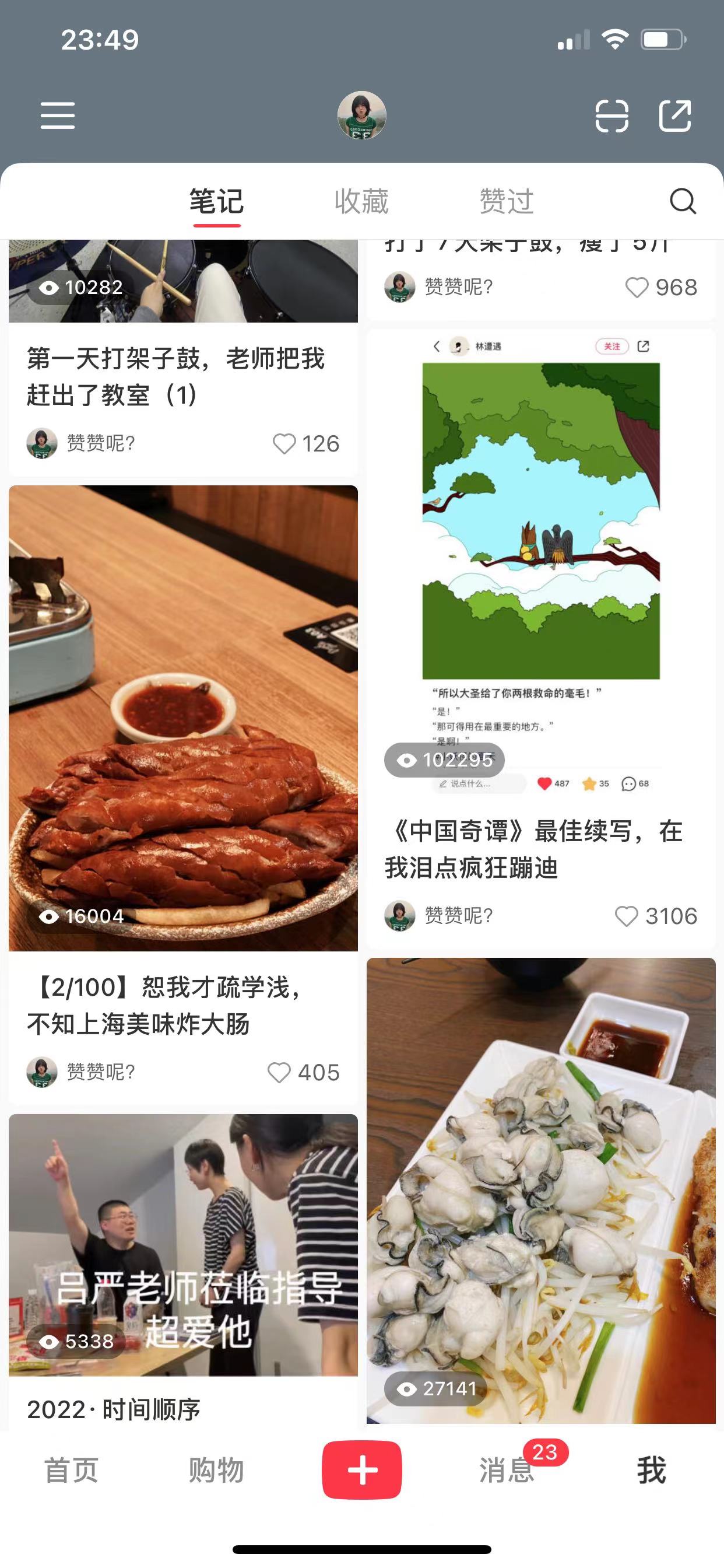Viewport: 724px width, 1568px height.
Task: Switch to the 赞过 tab
Action: pyautogui.click(x=506, y=201)
